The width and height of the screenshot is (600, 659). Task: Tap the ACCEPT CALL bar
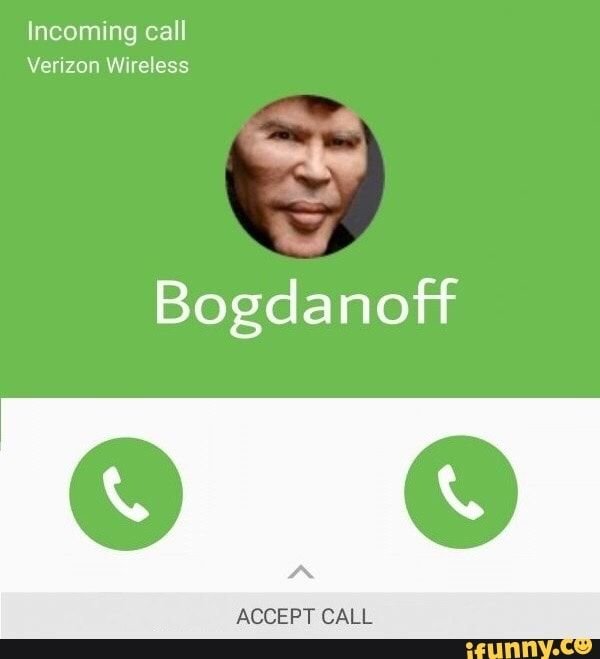[303, 616]
